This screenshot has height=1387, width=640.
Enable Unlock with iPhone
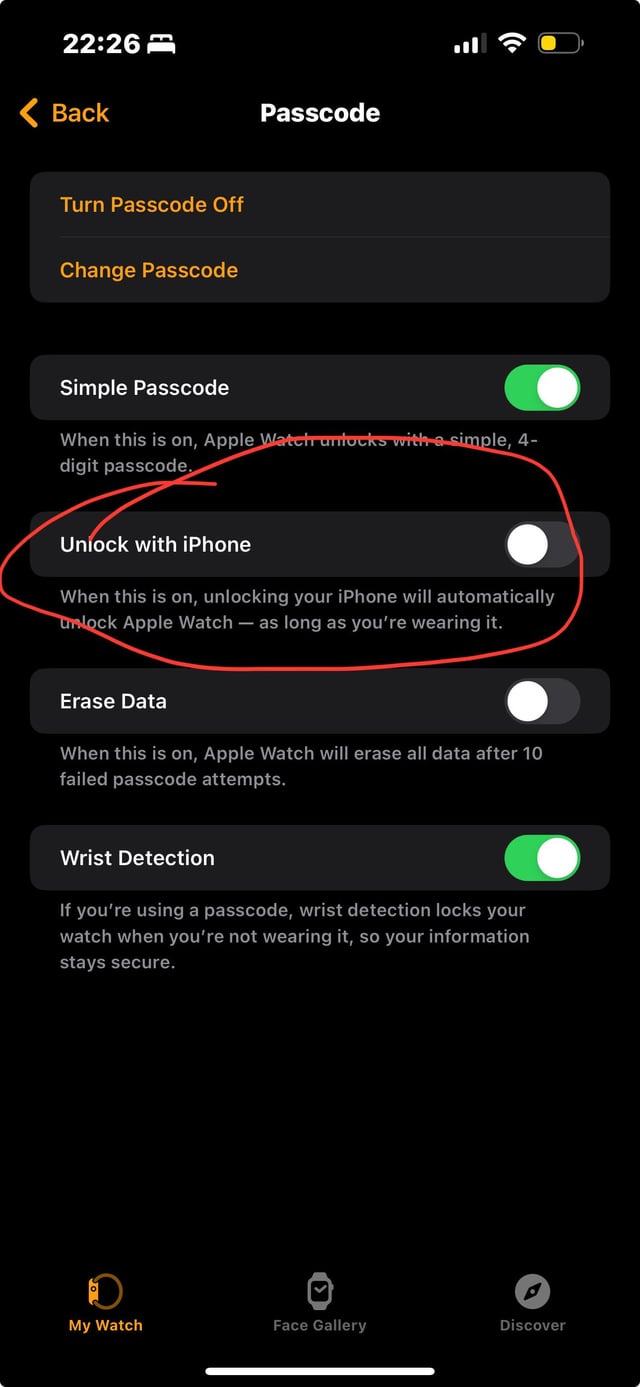pyautogui.click(x=542, y=545)
